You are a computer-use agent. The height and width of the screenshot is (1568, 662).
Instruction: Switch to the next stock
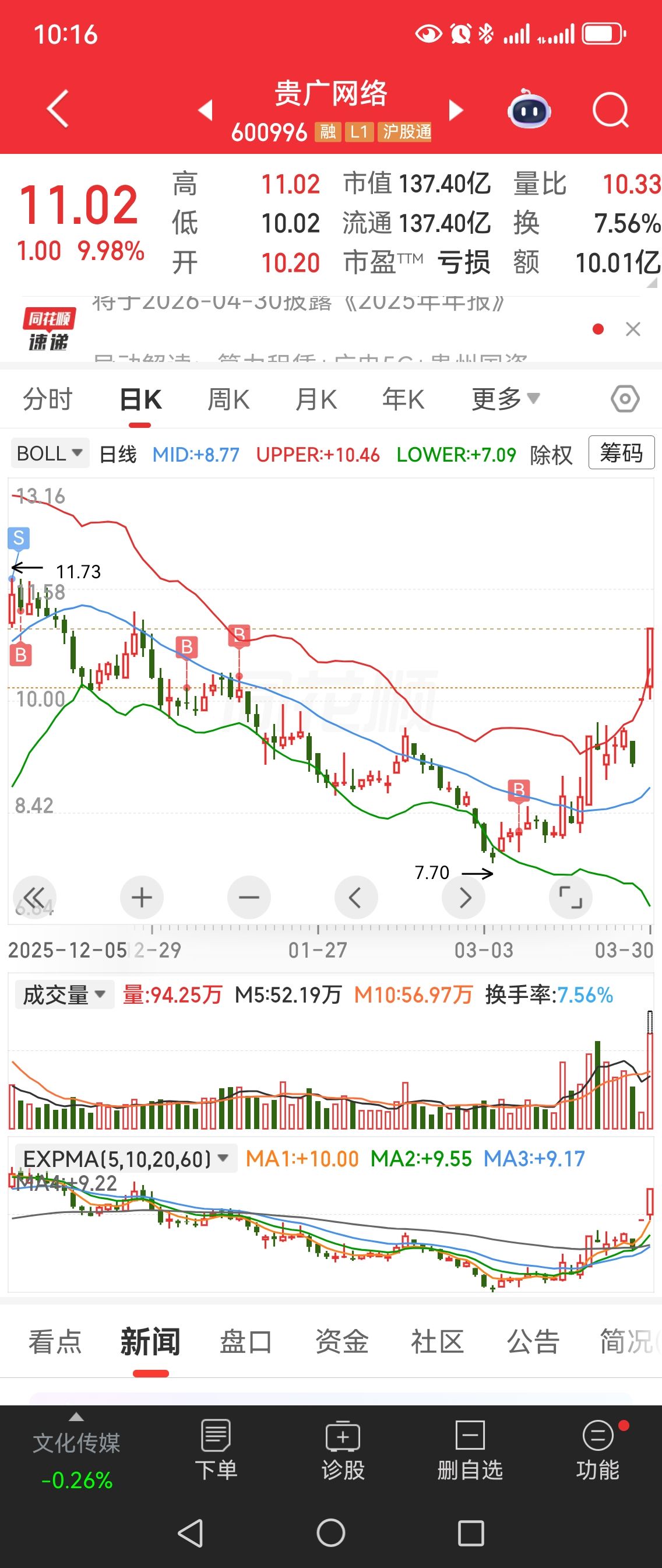456,110
